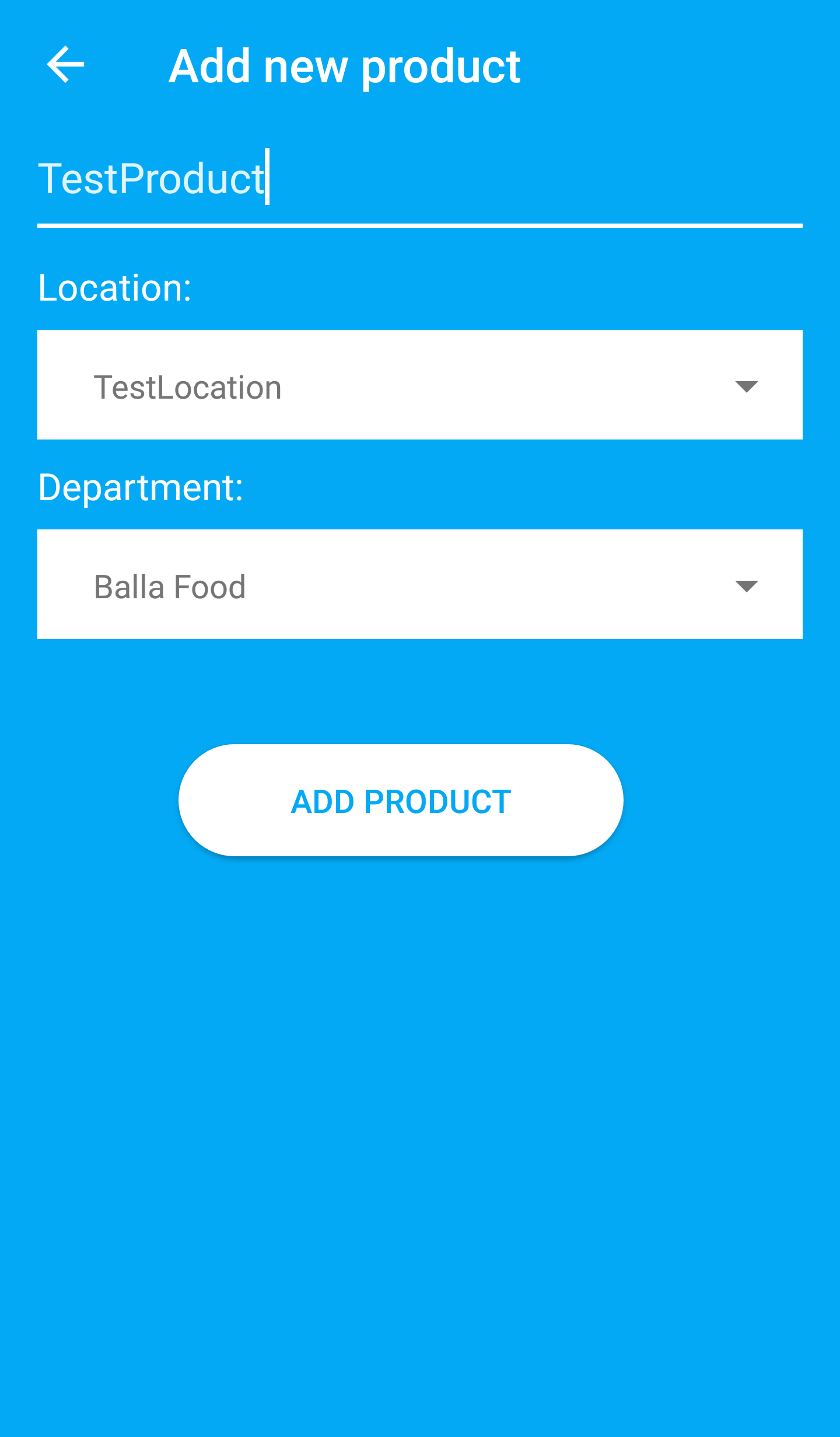
Task: Expand the Department dropdown showing Balla Food
Action: (419, 585)
